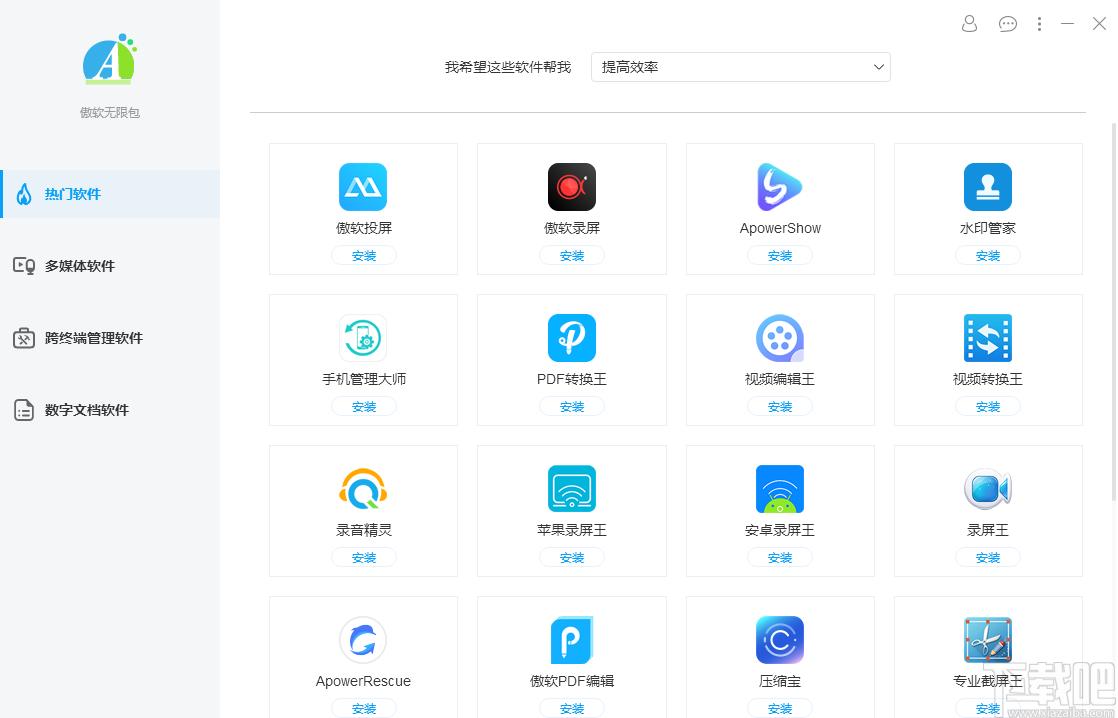This screenshot has width=1118, height=718.
Task: Install 傲软录屏
Action: [572, 256]
